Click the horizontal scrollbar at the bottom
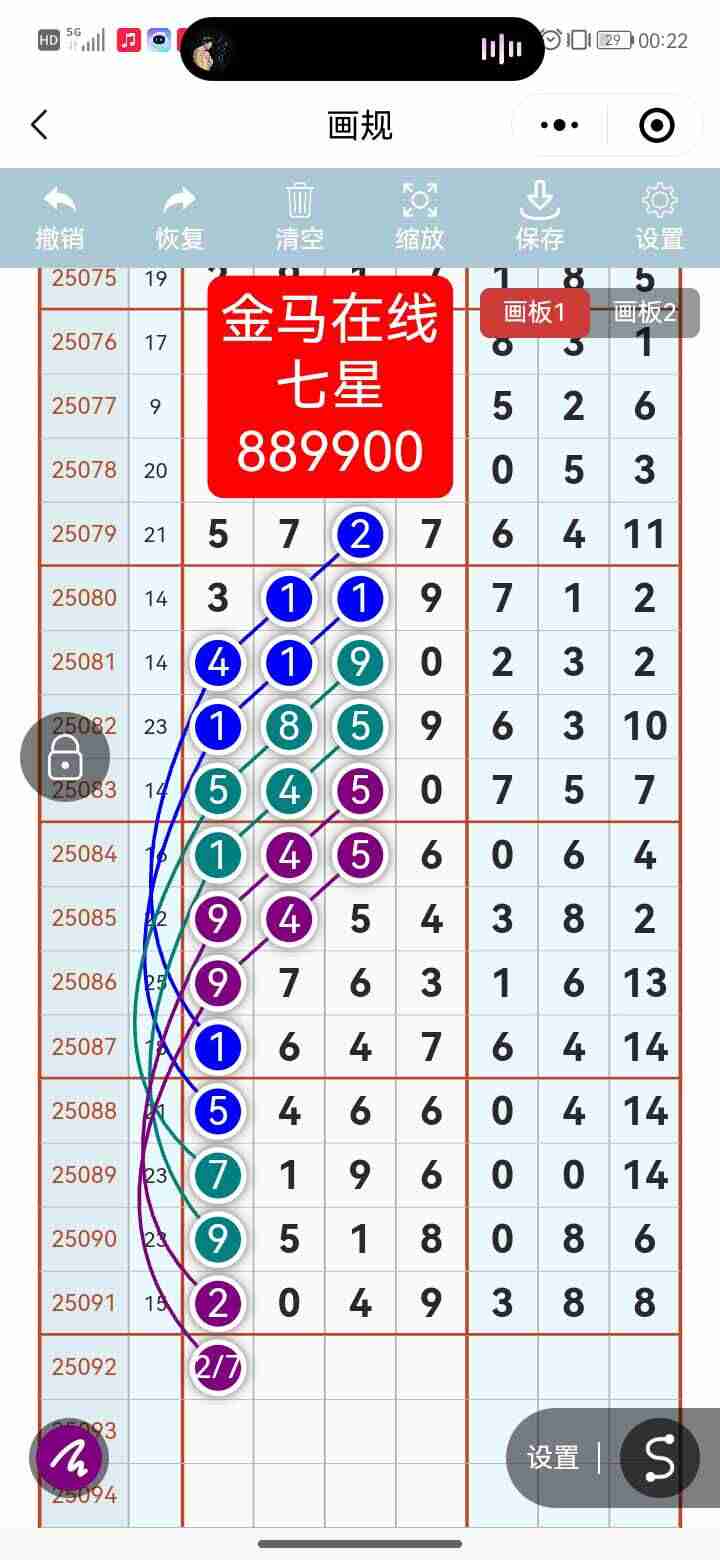720x1560 pixels. coord(360,1541)
